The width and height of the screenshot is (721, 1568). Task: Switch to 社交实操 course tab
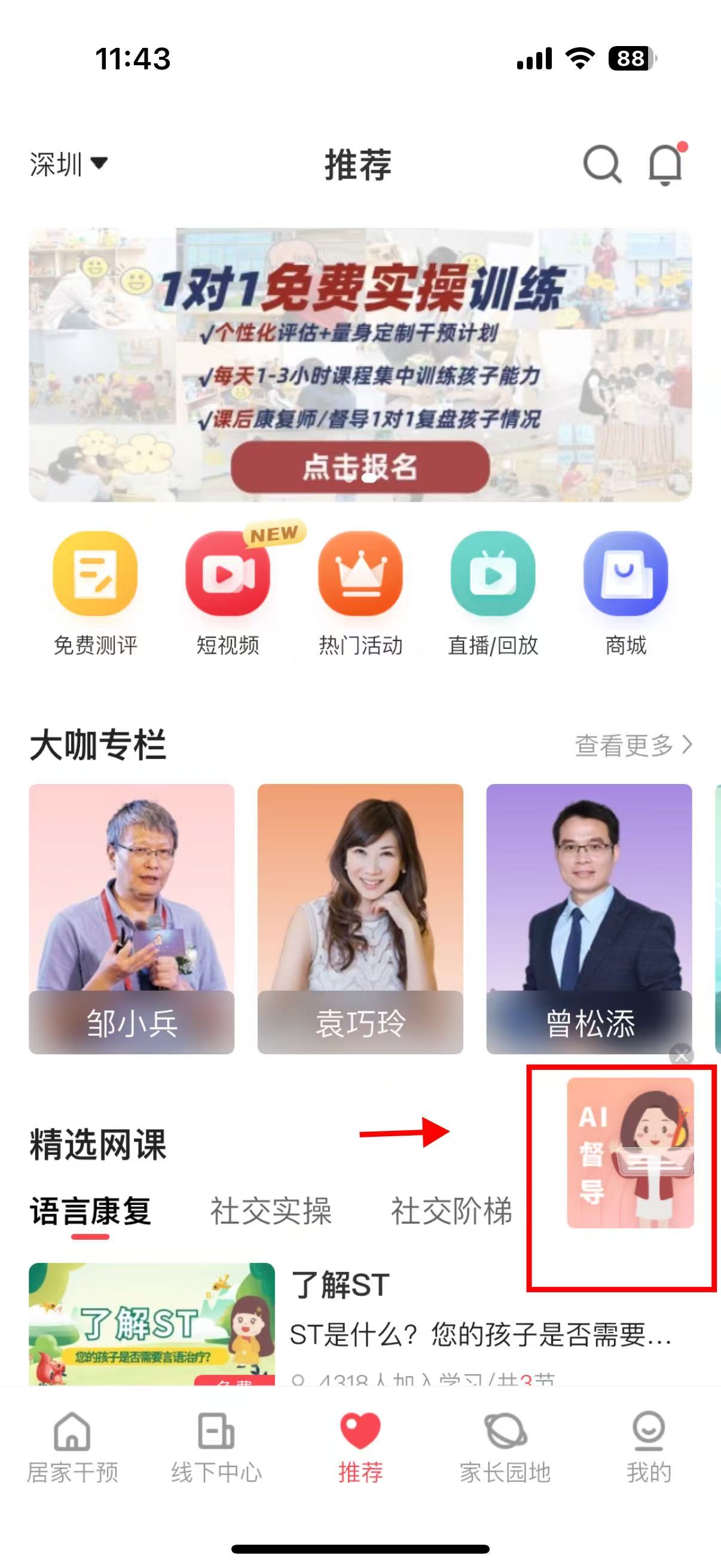click(271, 1211)
